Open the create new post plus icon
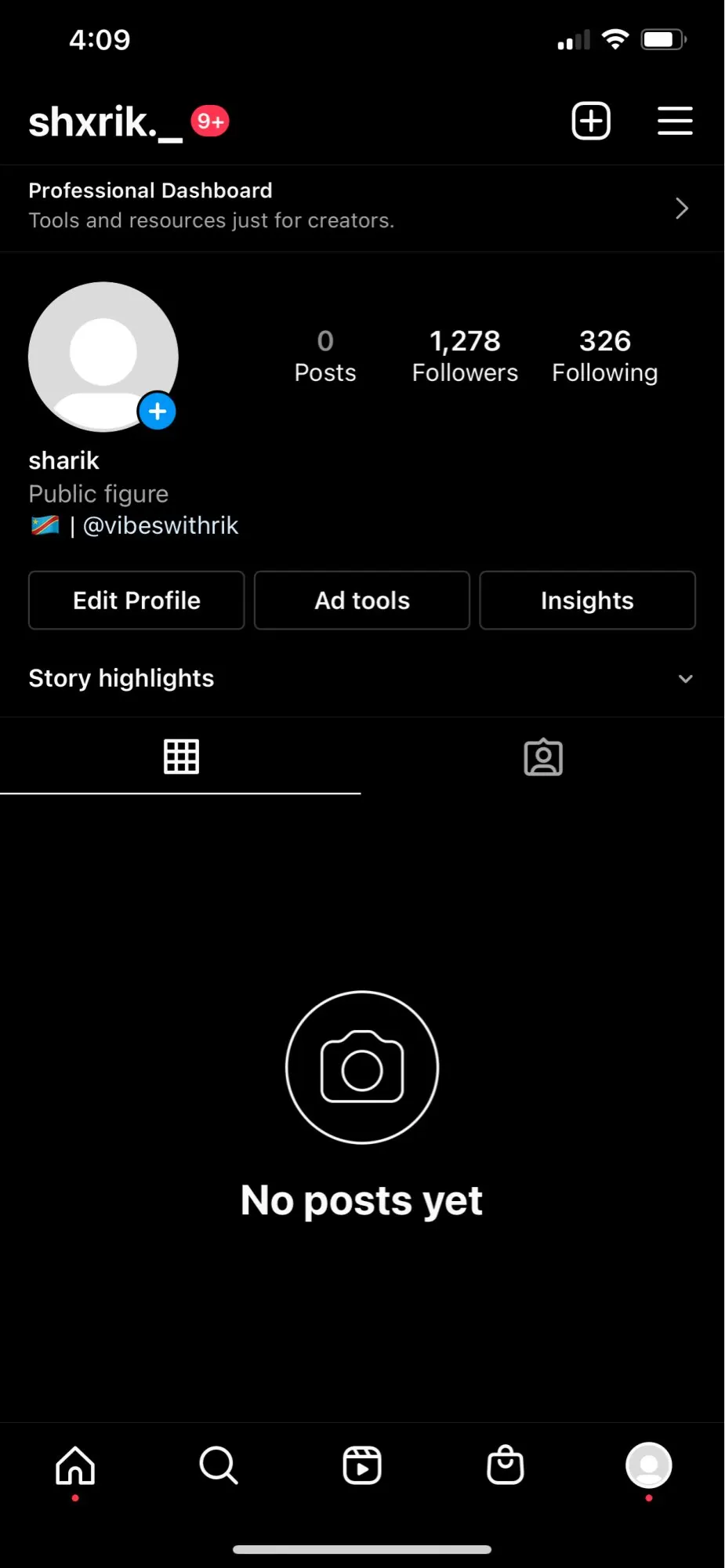Screen dimensions: 725x1568 (590, 121)
